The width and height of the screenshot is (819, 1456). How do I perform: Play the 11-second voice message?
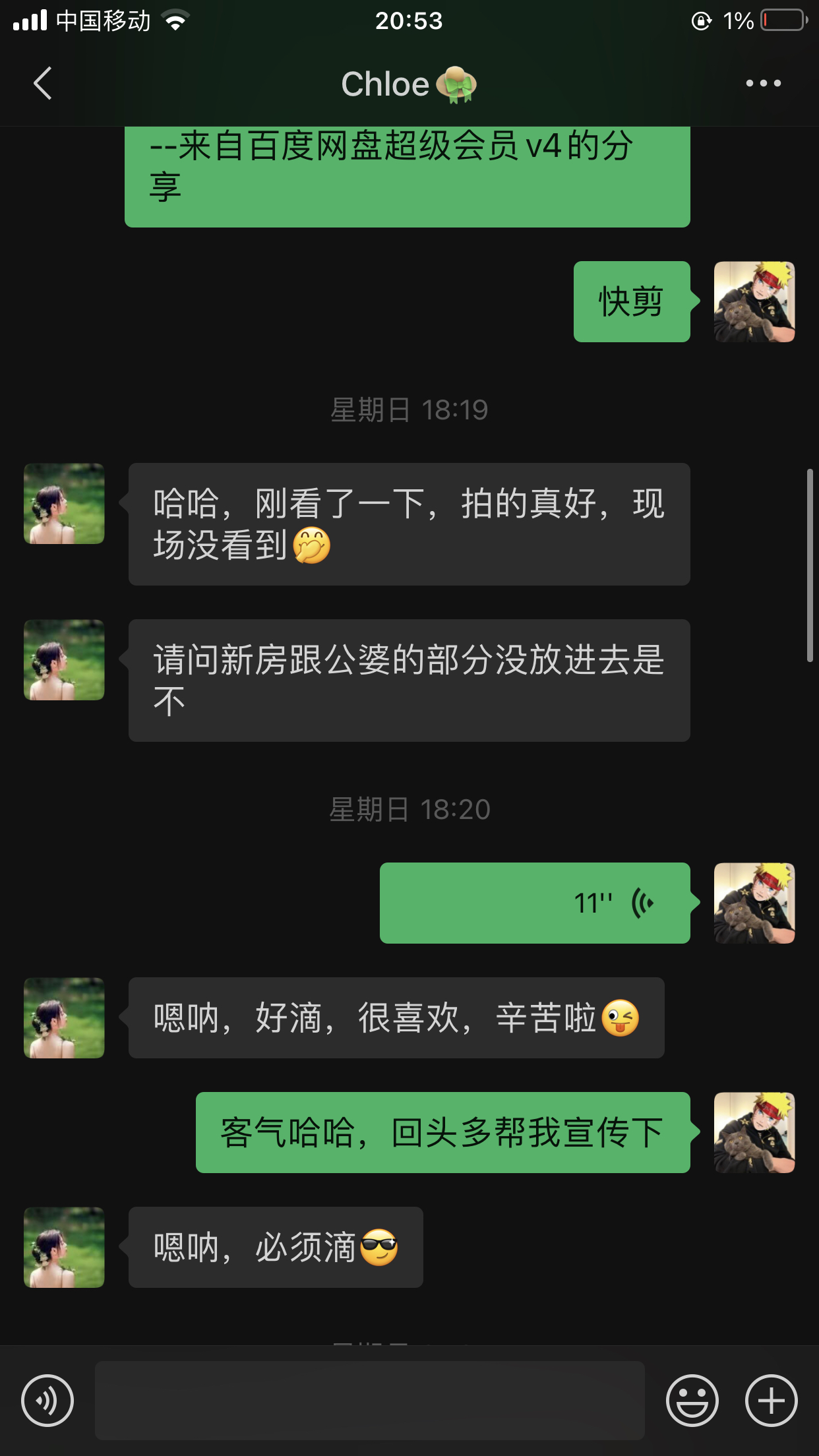coord(535,903)
